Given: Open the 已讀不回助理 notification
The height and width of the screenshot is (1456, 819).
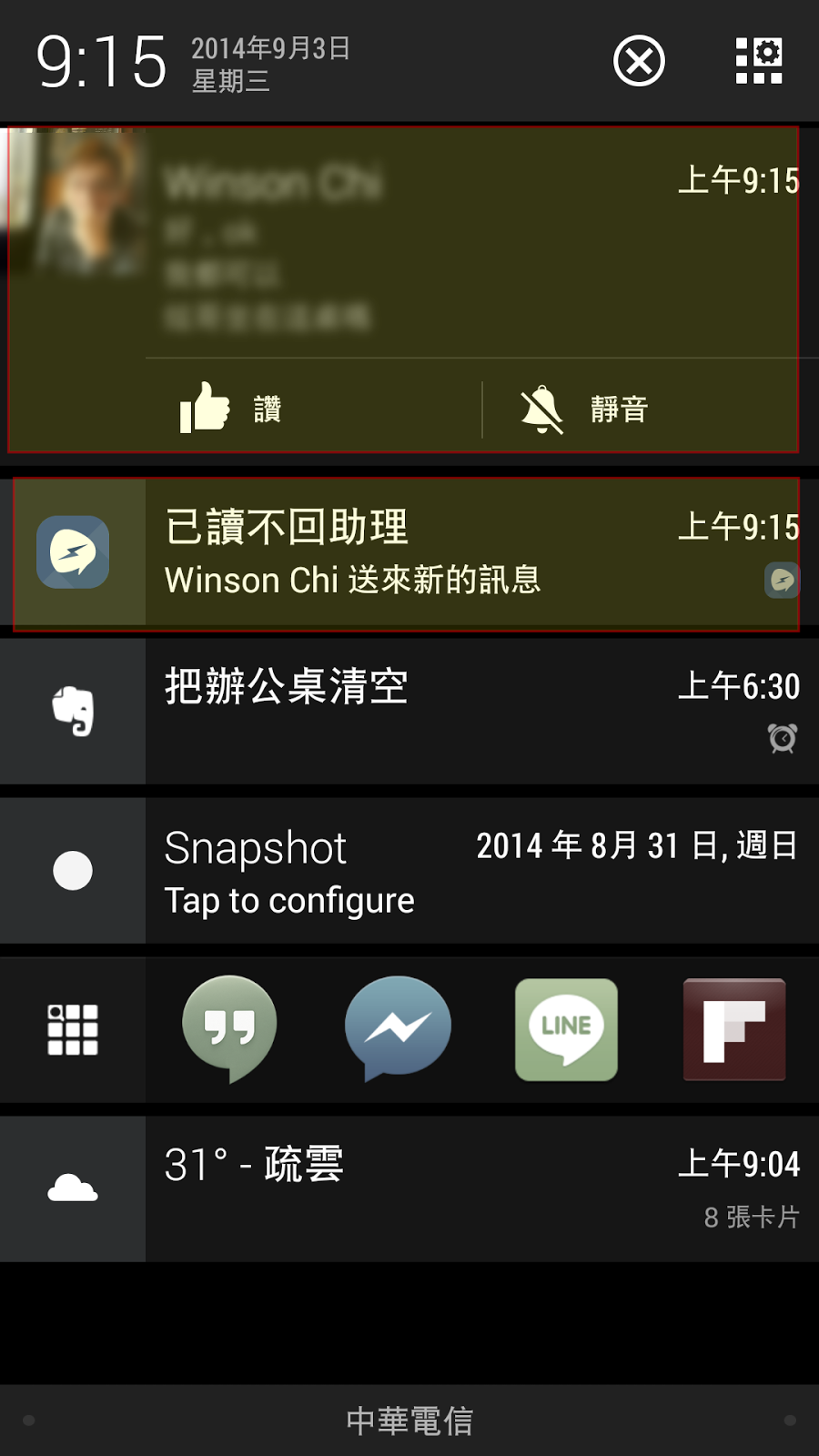Looking at the screenshot, I should click(x=409, y=552).
